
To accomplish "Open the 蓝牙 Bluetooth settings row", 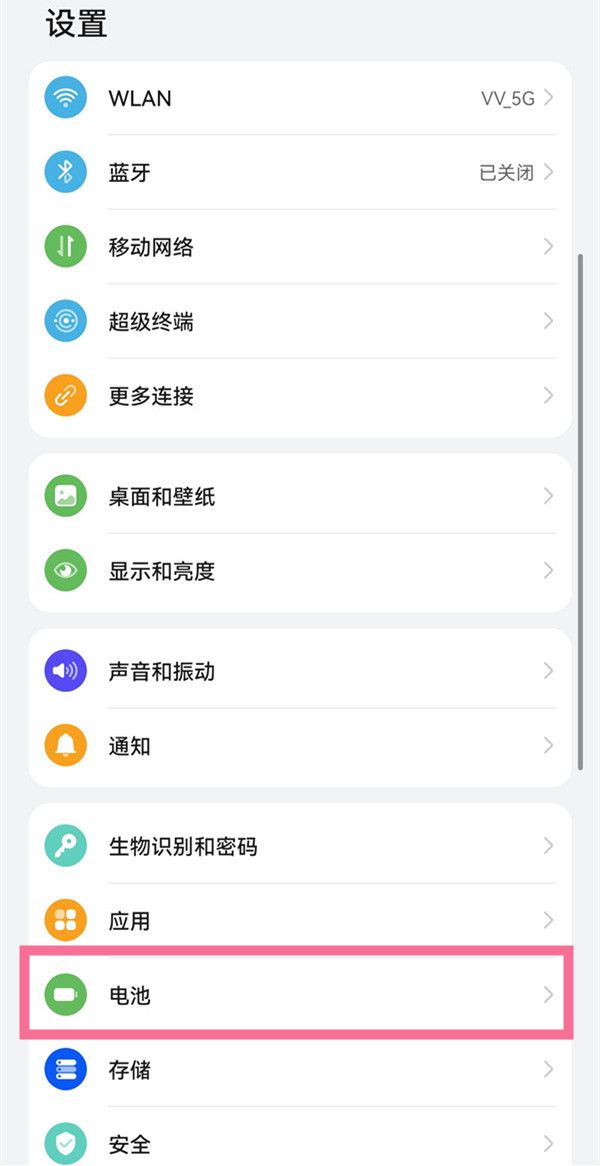I will click(x=300, y=172).
